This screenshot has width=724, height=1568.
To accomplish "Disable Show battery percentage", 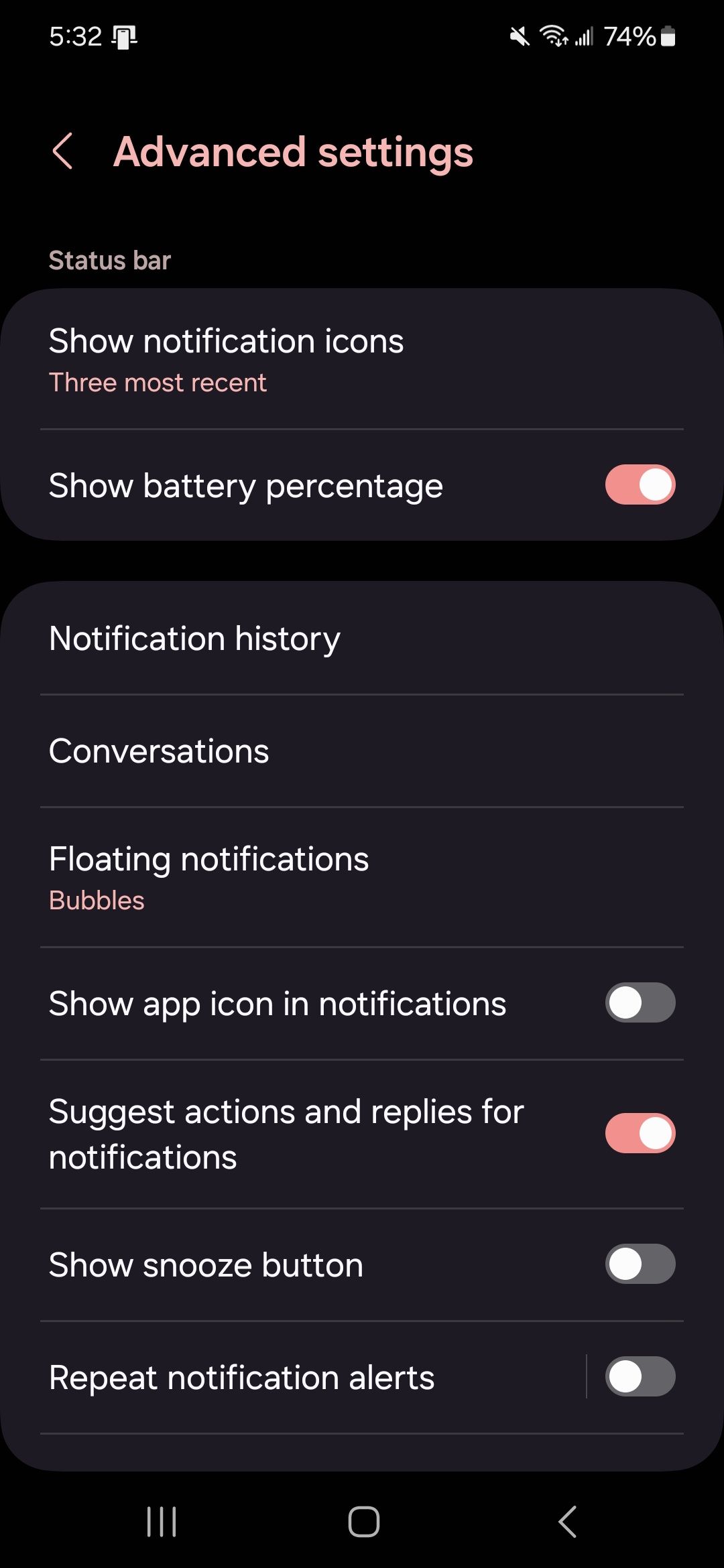I will [640, 484].
